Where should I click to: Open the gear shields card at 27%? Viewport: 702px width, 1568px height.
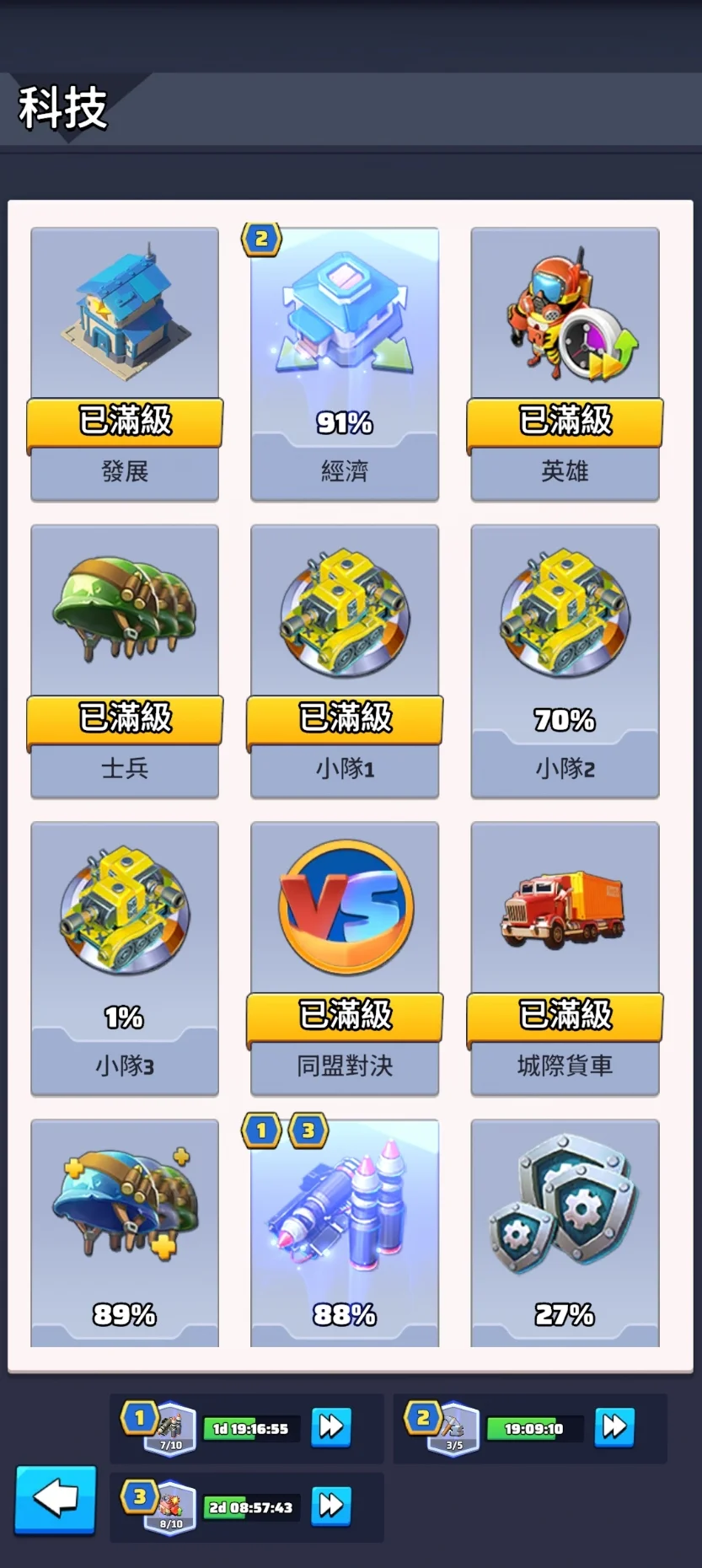(565, 1232)
